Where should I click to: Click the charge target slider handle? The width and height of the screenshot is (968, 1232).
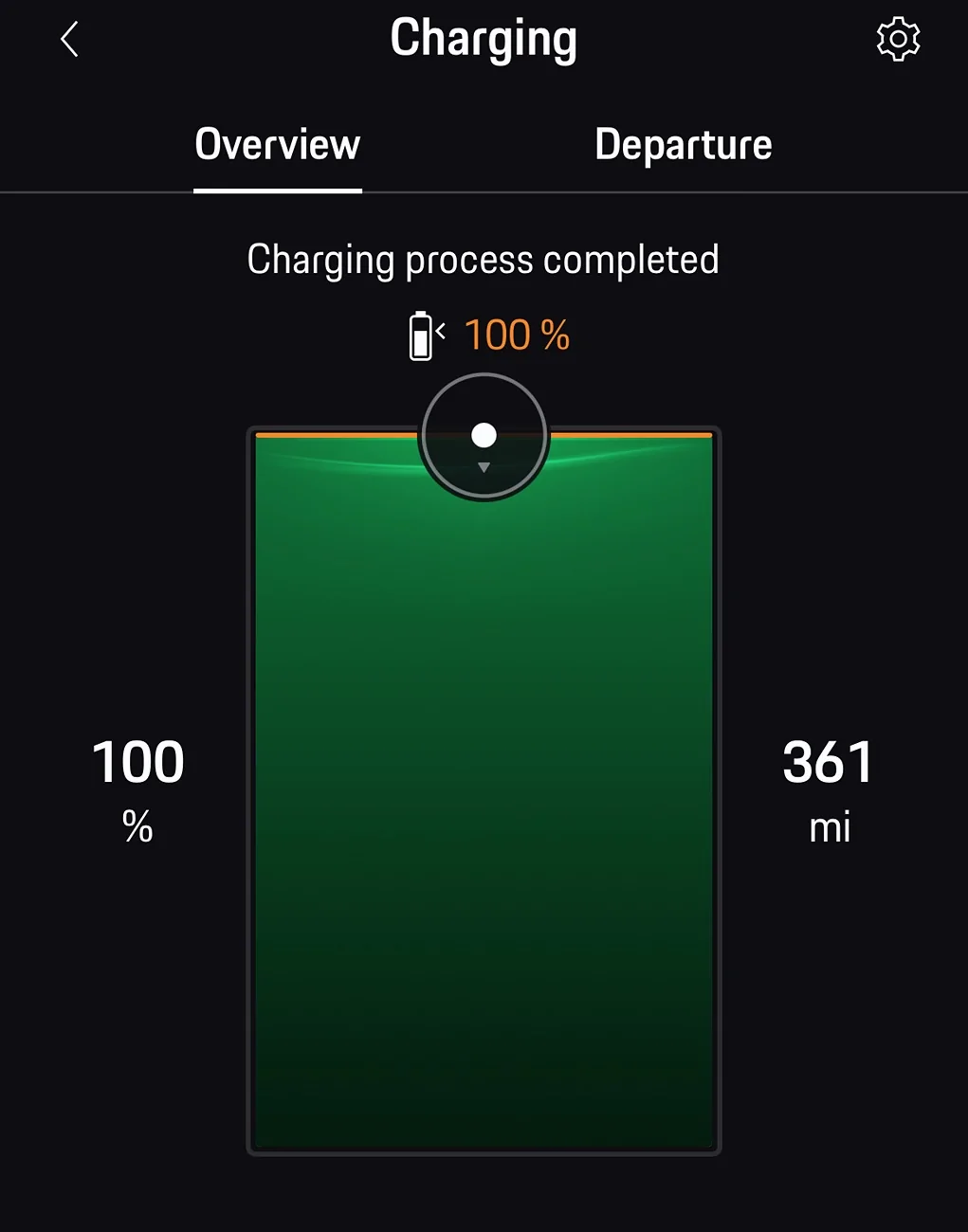click(484, 435)
